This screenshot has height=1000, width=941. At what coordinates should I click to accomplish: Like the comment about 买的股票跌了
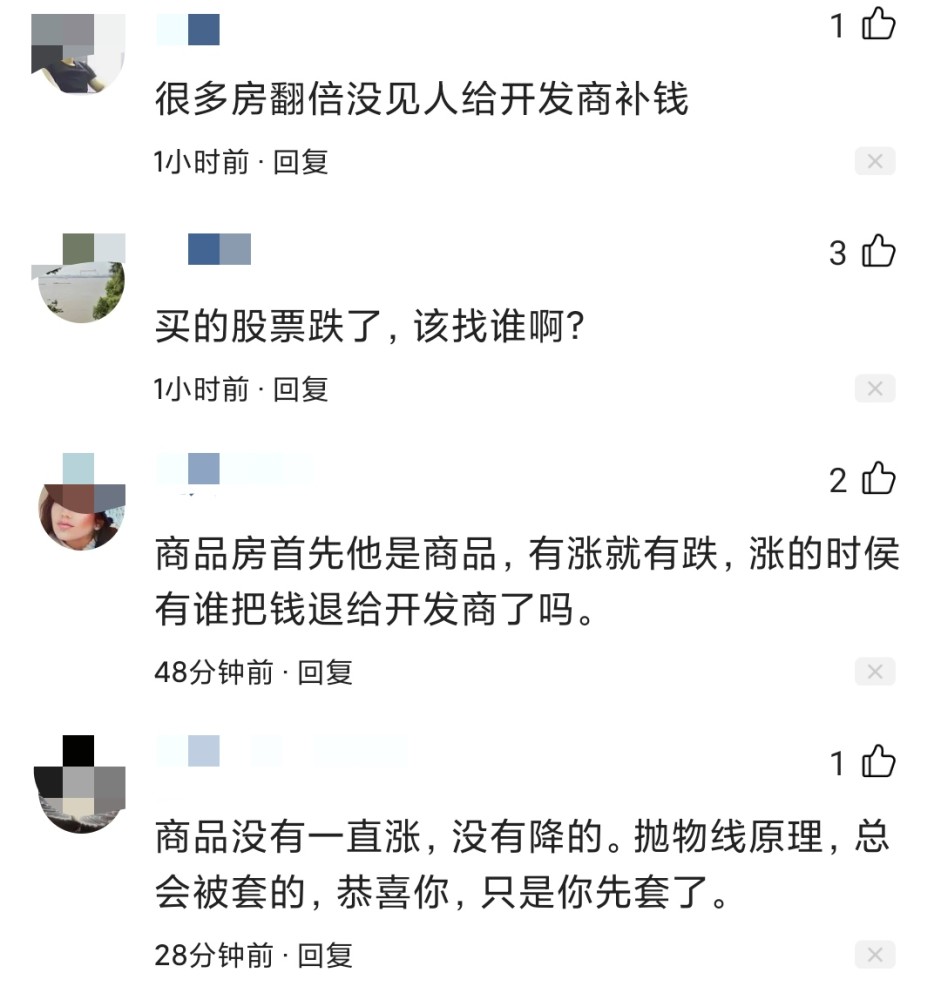click(x=878, y=251)
